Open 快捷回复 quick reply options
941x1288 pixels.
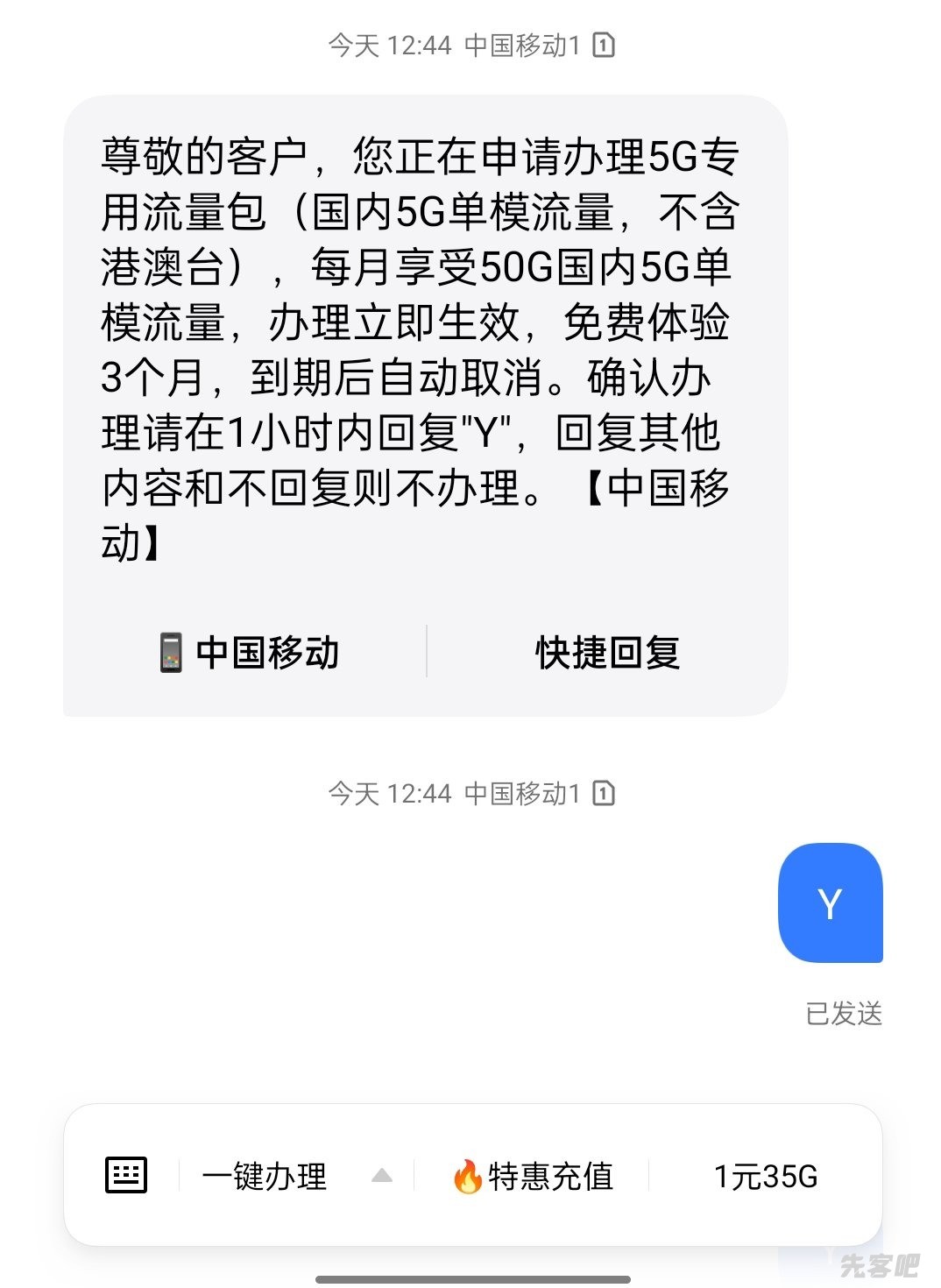(x=608, y=651)
